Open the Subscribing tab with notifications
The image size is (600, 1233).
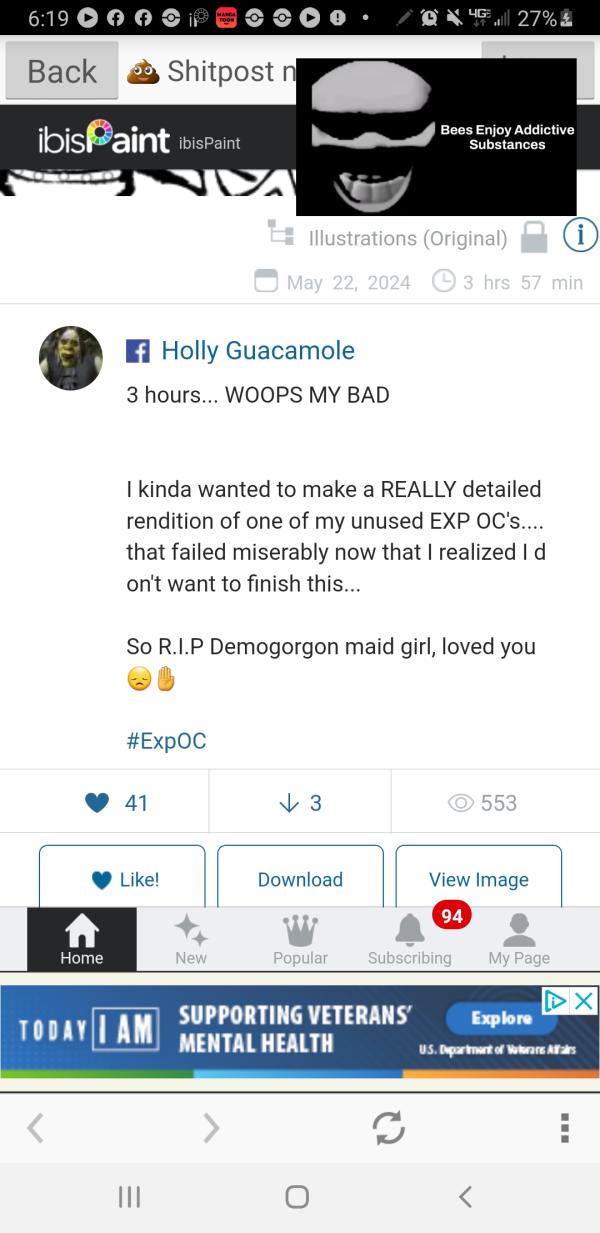pos(409,940)
